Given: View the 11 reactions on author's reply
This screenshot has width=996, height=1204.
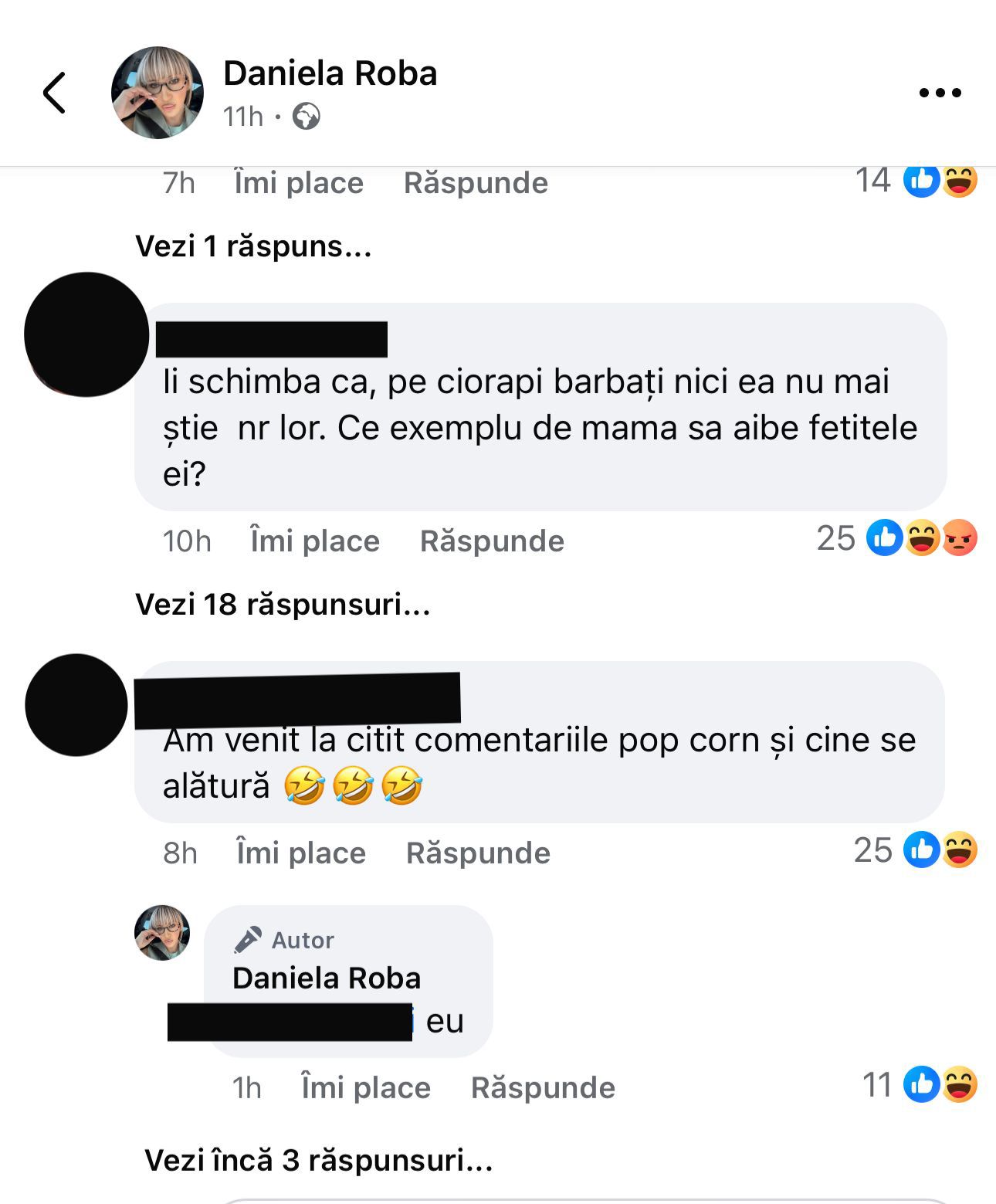Looking at the screenshot, I should coord(919,1085).
